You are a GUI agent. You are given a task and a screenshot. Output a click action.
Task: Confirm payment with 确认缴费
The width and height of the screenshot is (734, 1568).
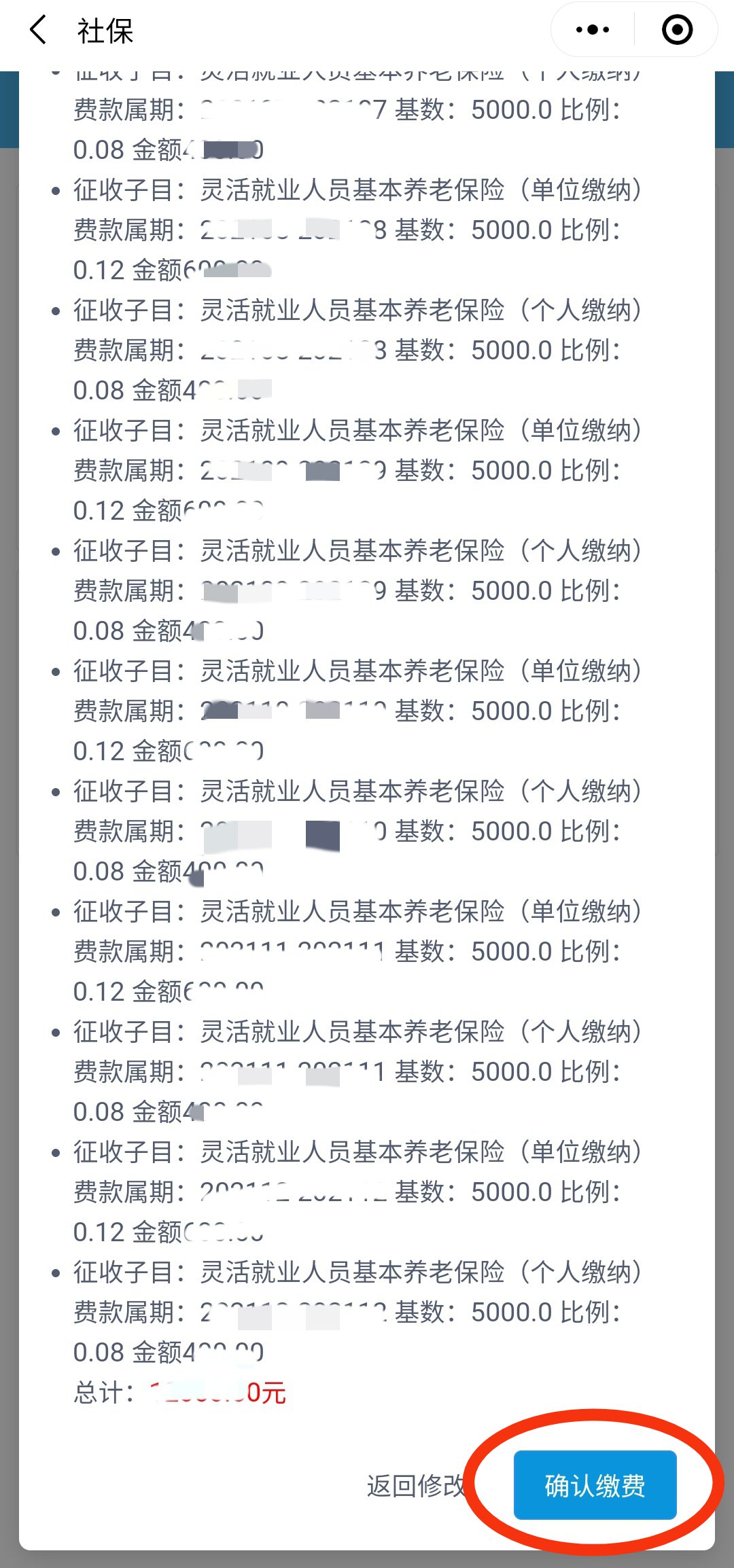595,1485
